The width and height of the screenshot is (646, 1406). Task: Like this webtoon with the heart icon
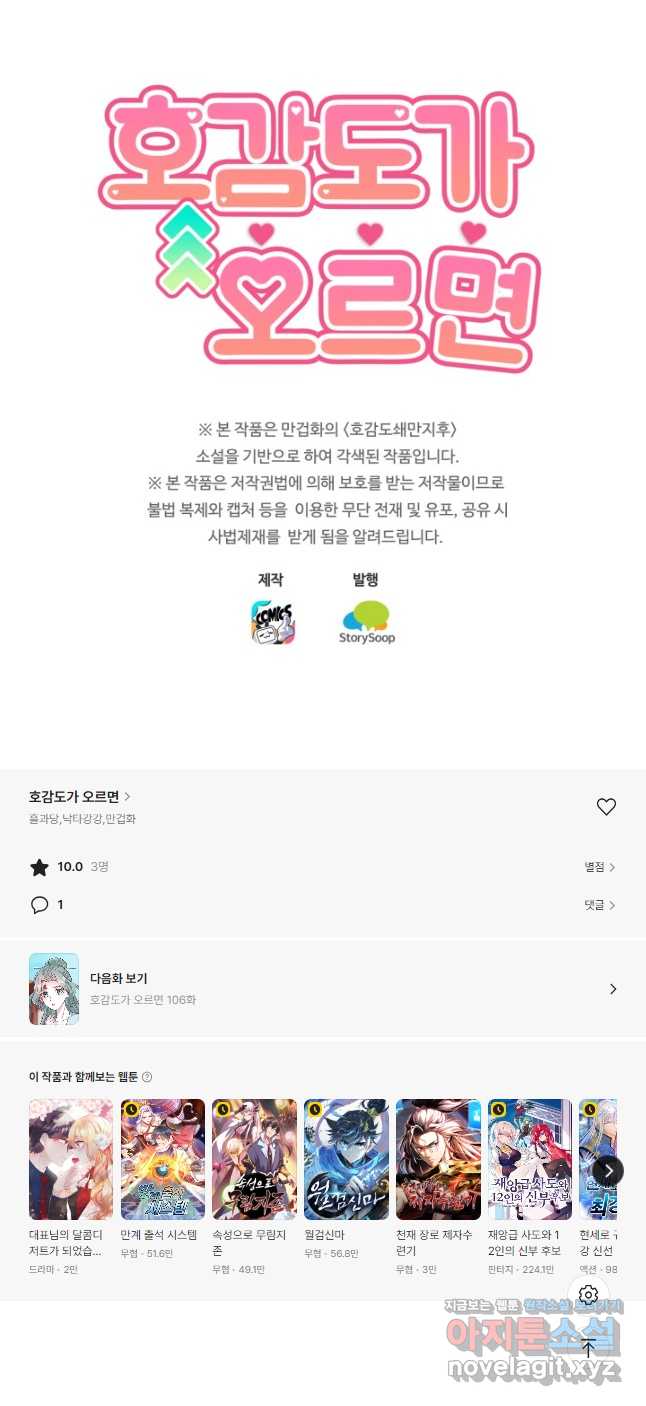pos(606,807)
